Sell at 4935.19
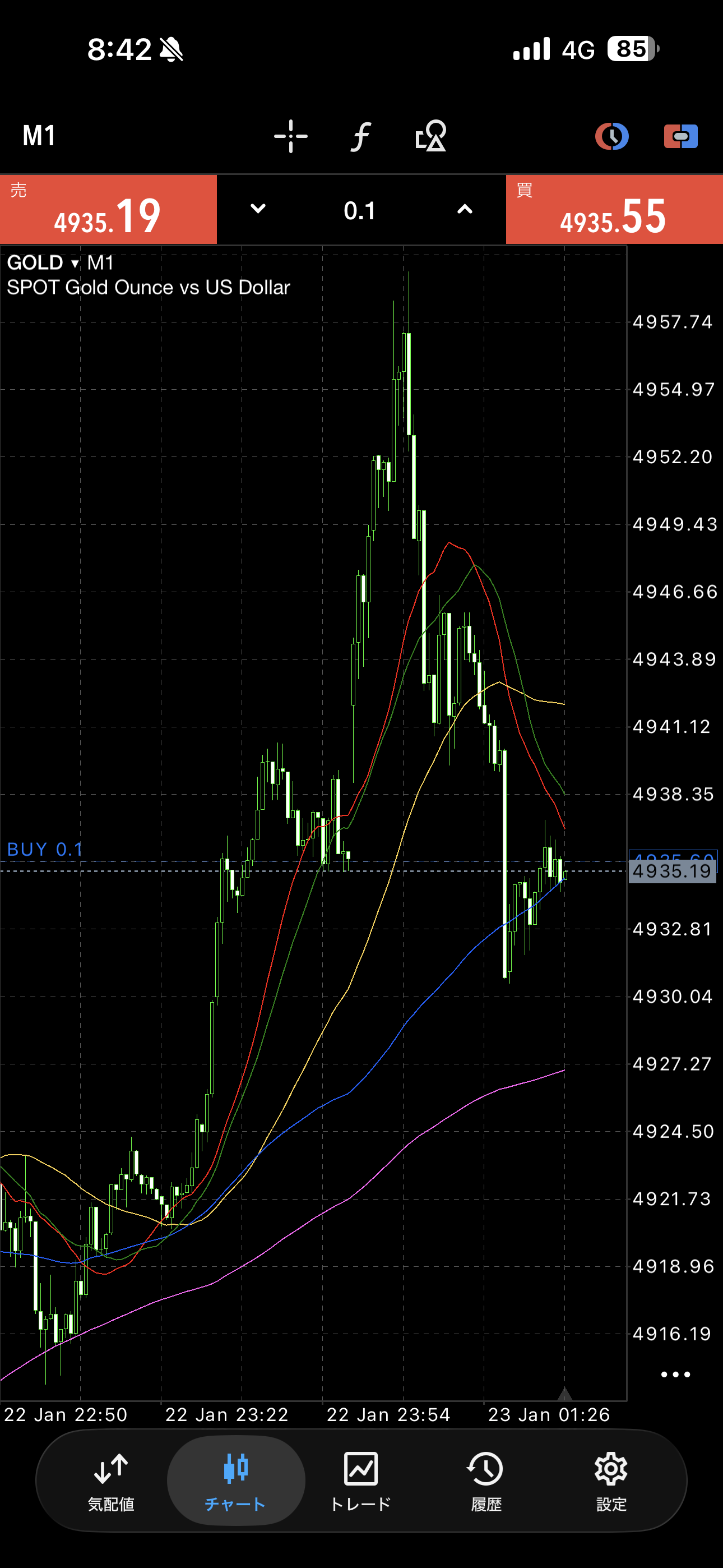This screenshot has height=1568, width=723. click(108, 210)
